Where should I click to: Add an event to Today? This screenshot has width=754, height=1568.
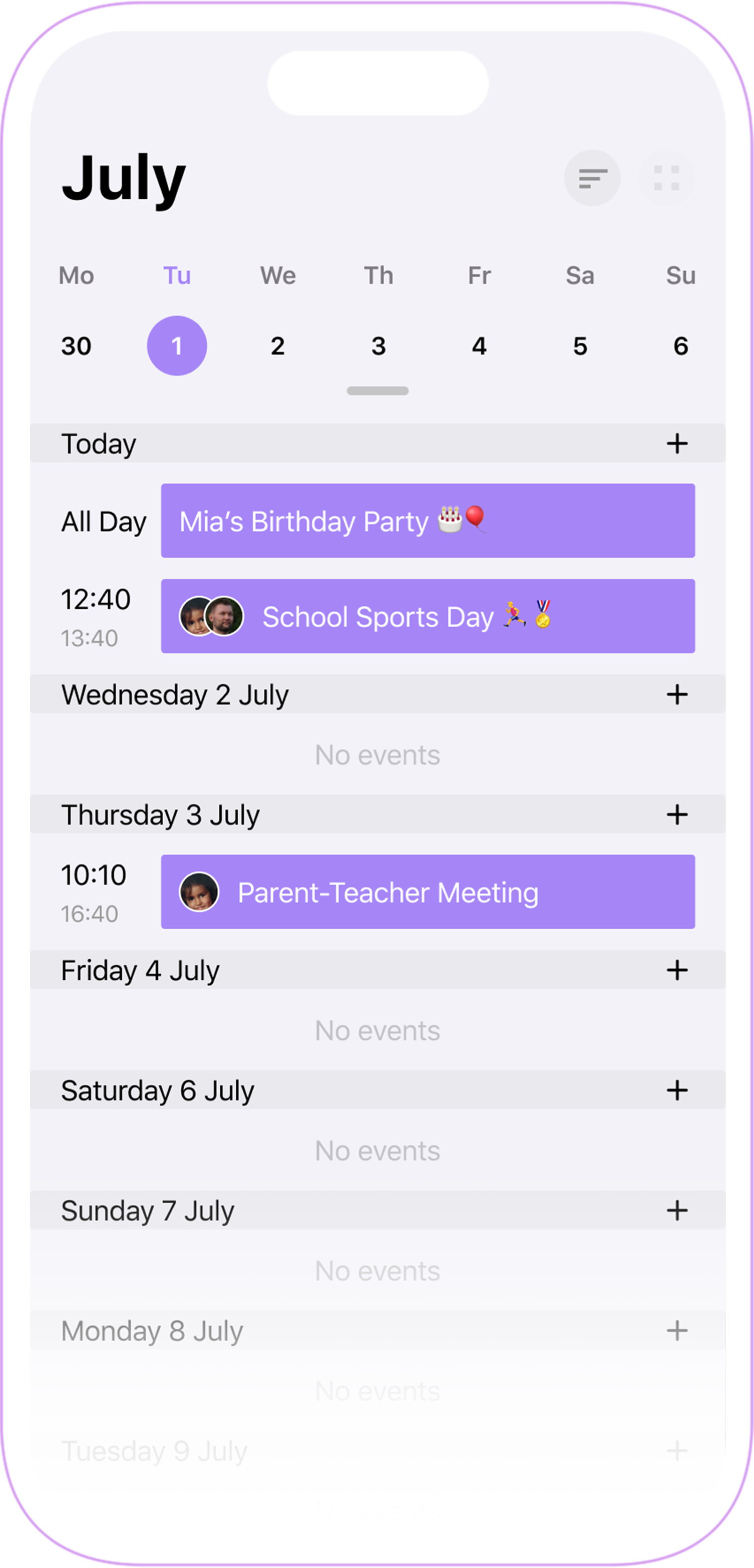[x=677, y=443]
